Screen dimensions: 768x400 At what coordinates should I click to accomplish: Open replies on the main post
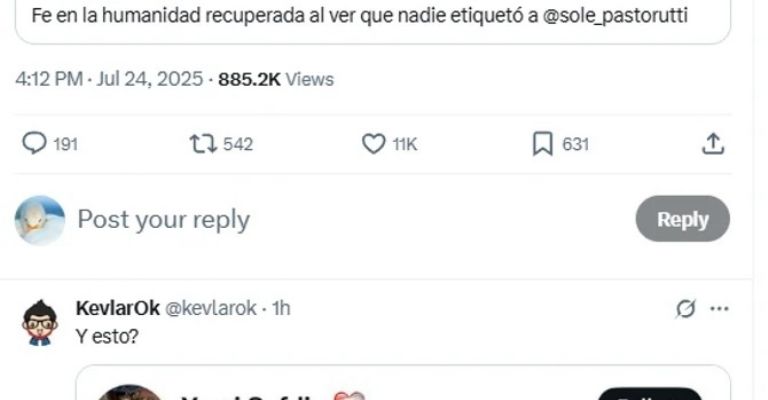(36, 144)
